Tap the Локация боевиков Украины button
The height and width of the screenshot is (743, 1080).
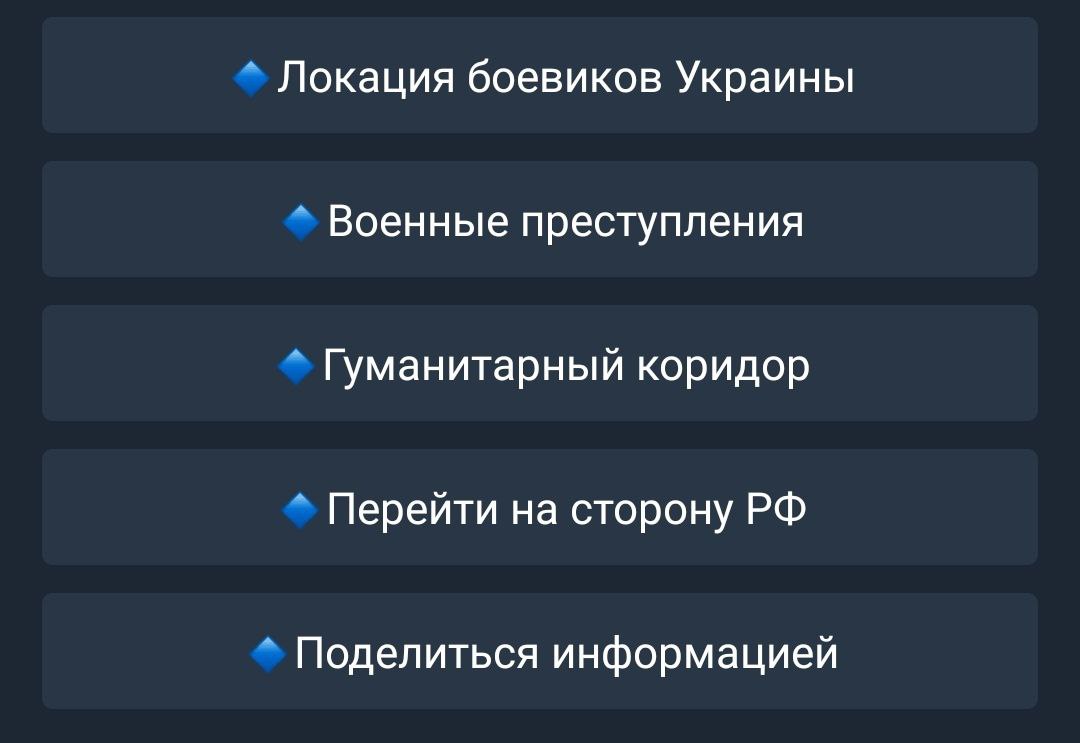[540, 76]
